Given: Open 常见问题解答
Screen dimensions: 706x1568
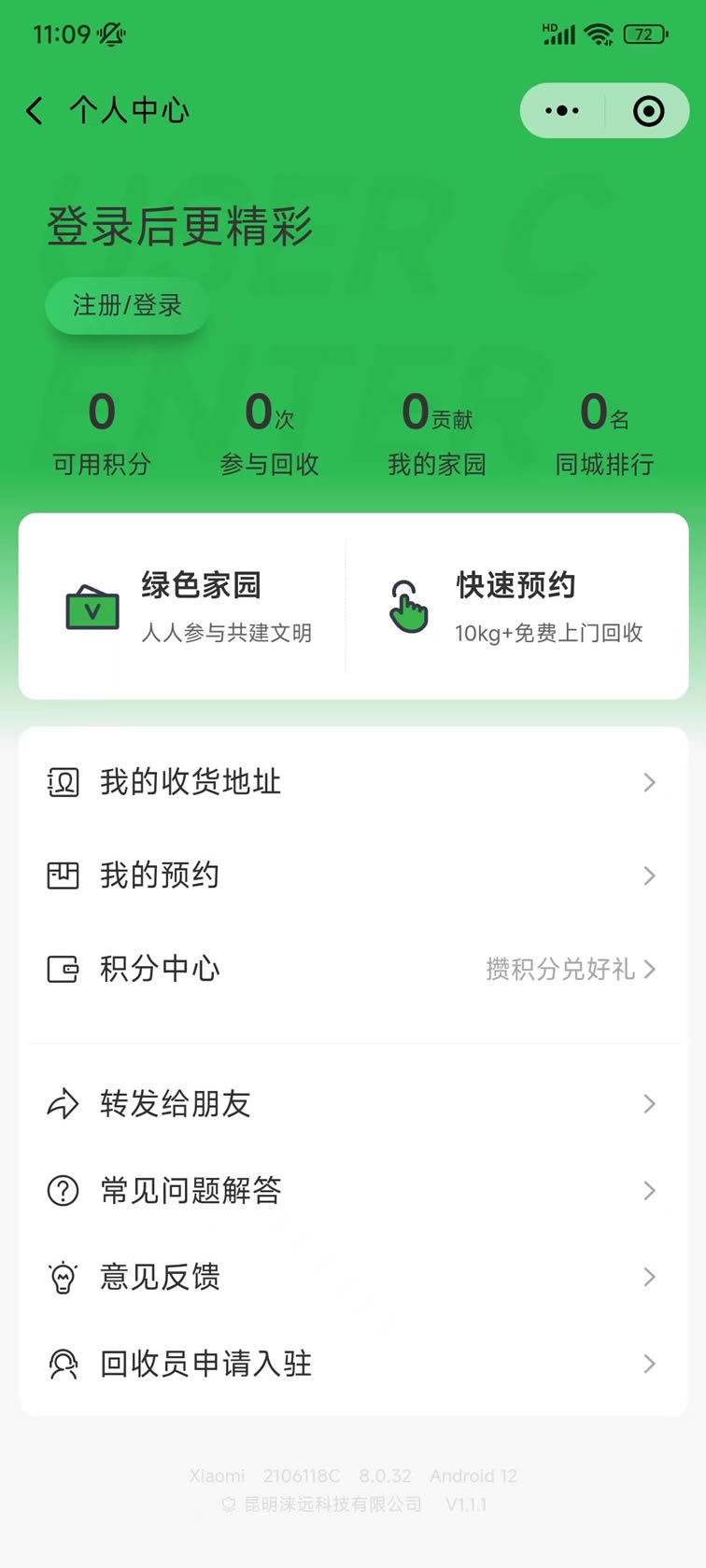Looking at the screenshot, I should (x=353, y=1191).
